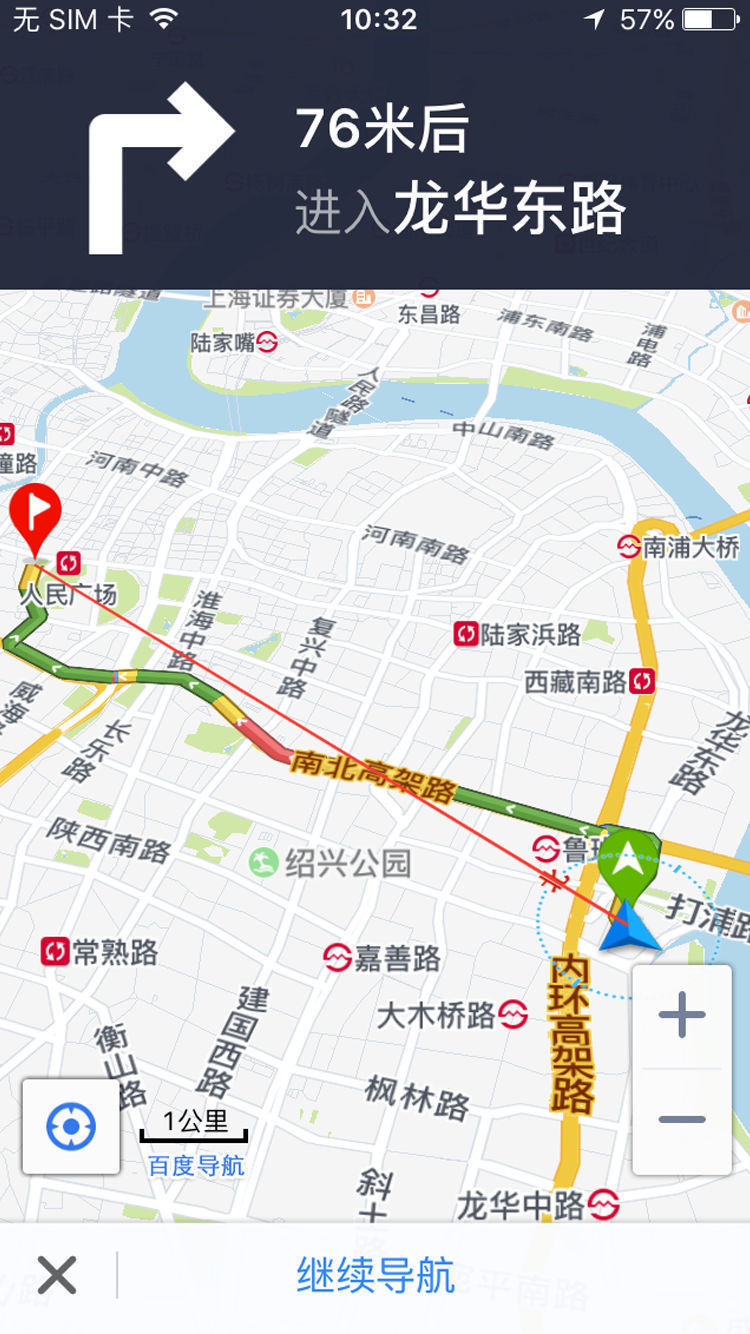Tap the blue locate-me icon

coord(69,1126)
